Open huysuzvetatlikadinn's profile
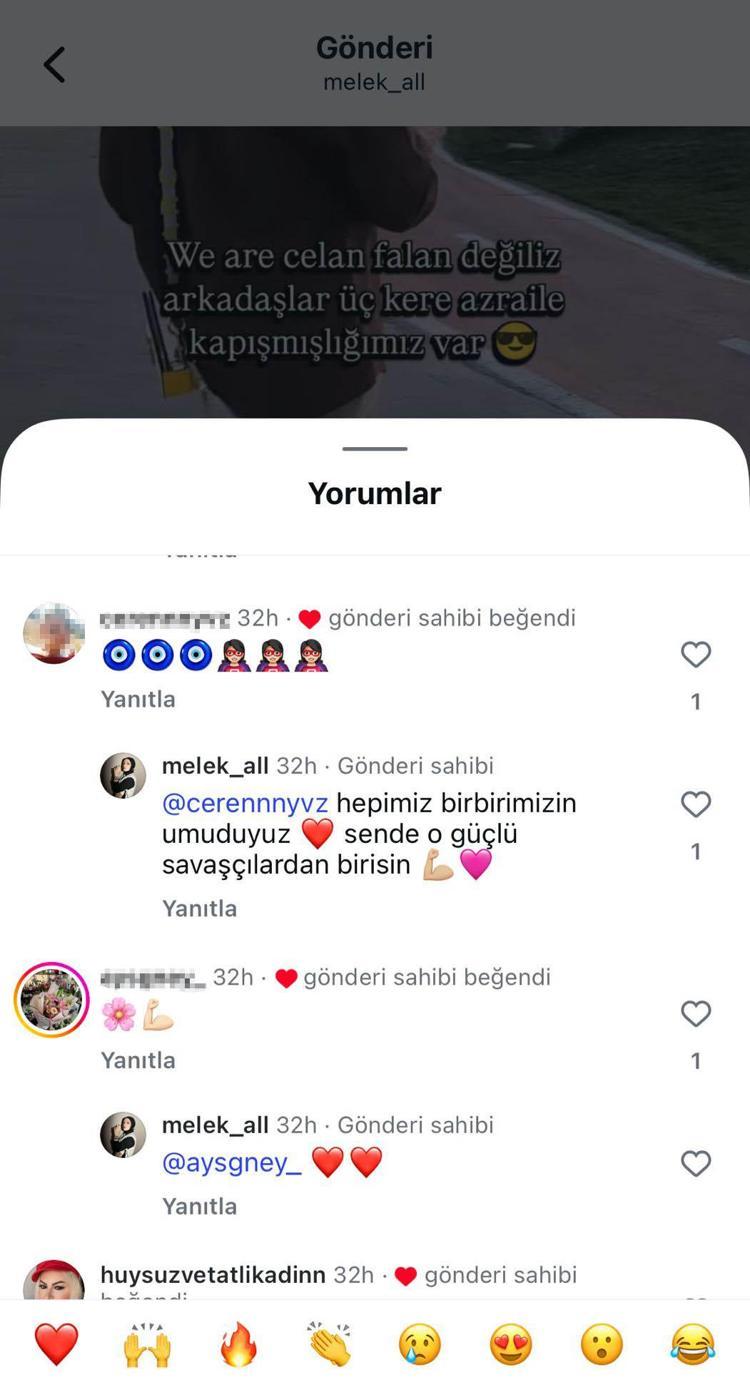This screenshot has width=750, height=1392. click(x=213, y=1275)
